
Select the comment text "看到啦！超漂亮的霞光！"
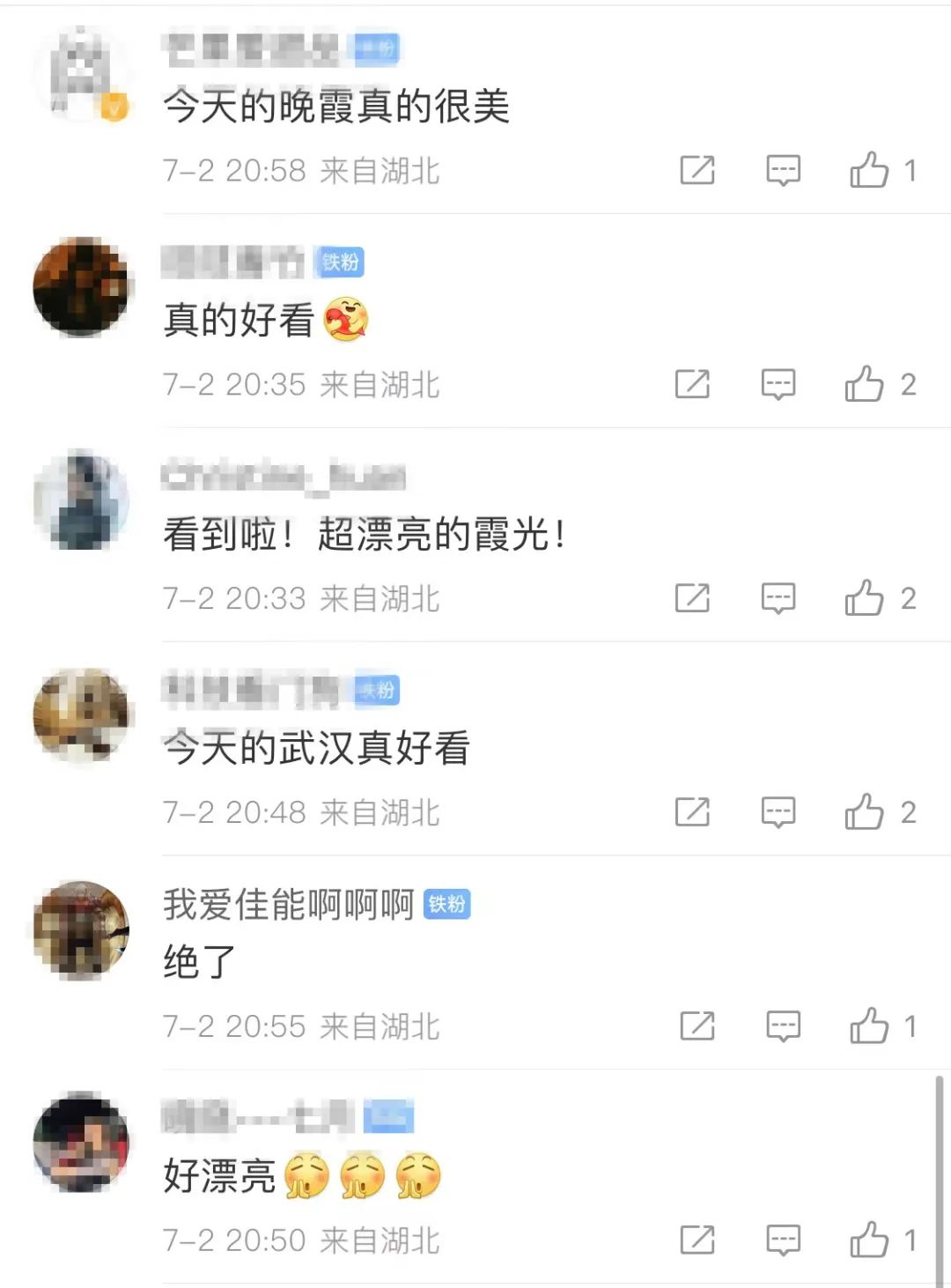[366, 532]
